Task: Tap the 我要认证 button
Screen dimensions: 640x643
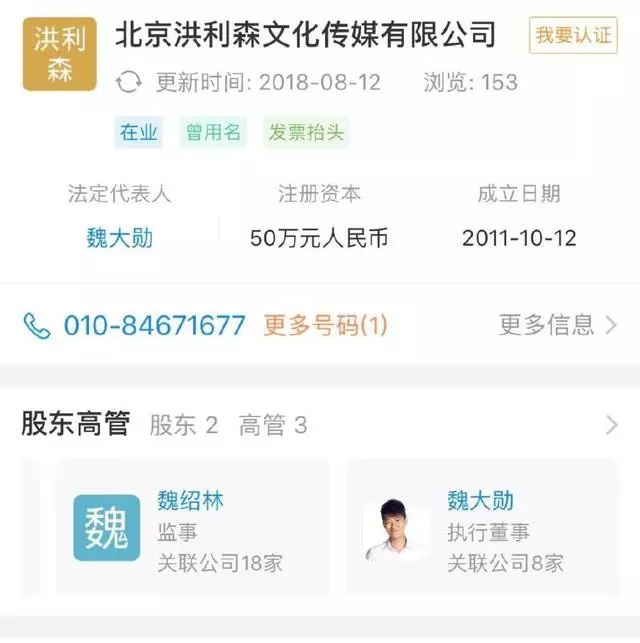Action: click(573, 35)
